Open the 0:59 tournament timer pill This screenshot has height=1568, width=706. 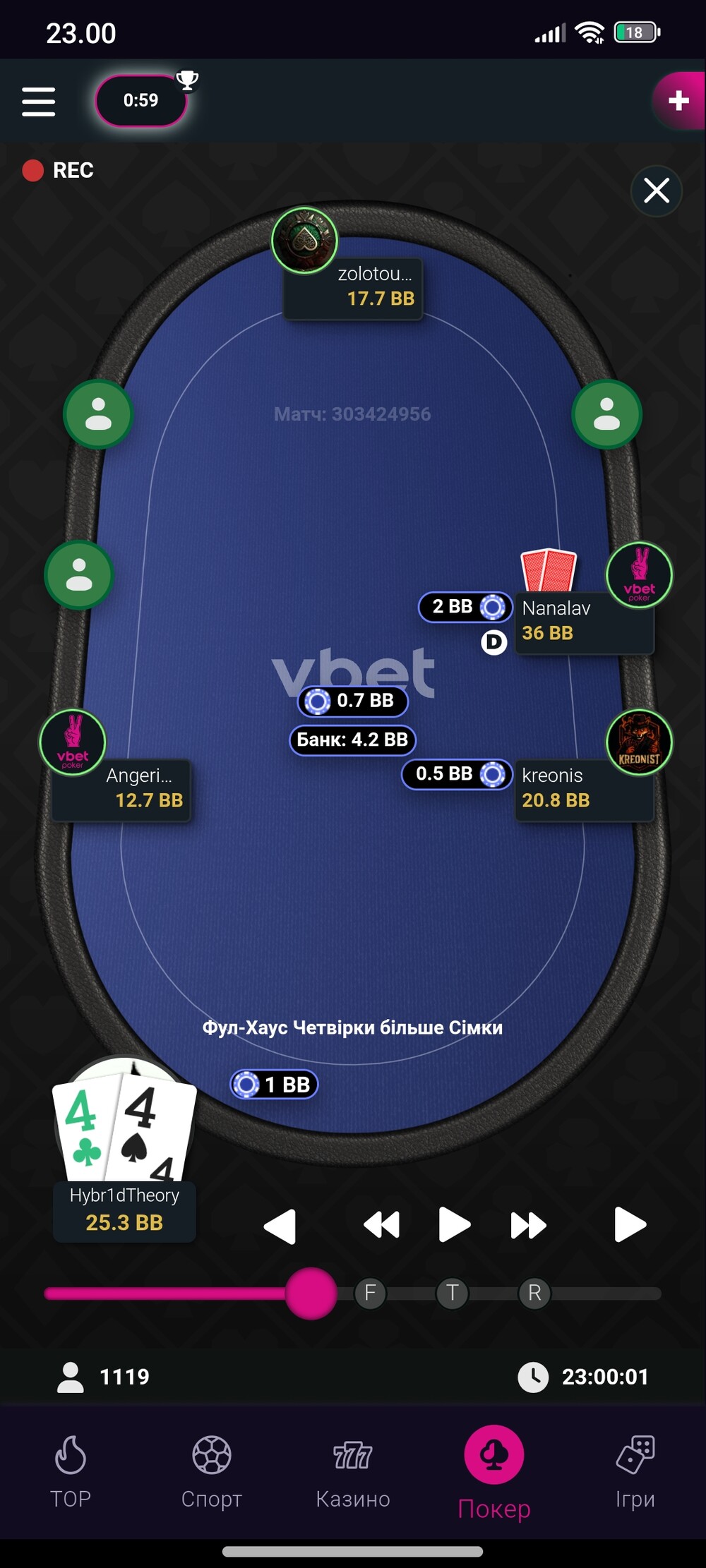[141, 100]
